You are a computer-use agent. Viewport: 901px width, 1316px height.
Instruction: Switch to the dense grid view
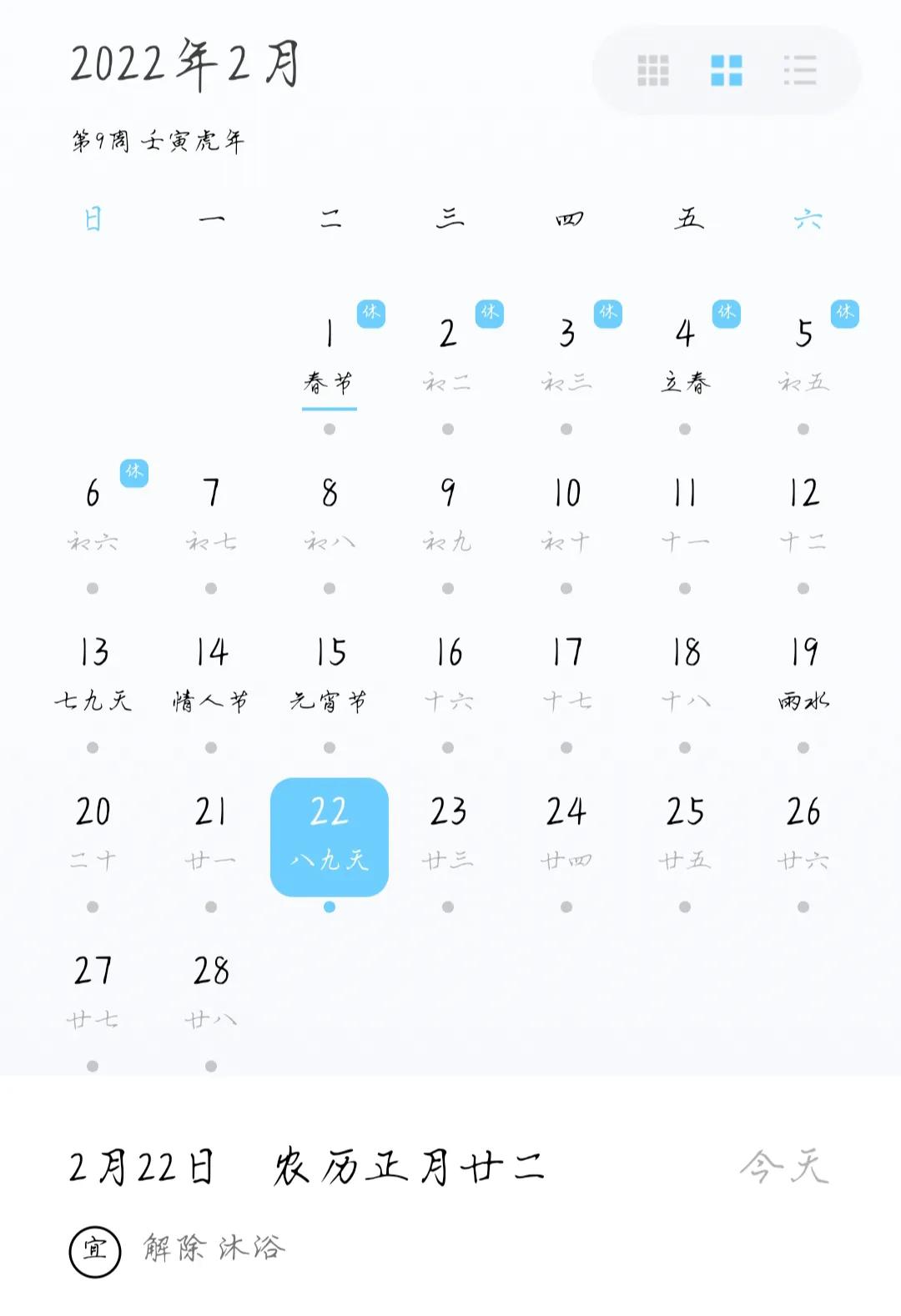(652, 70)
